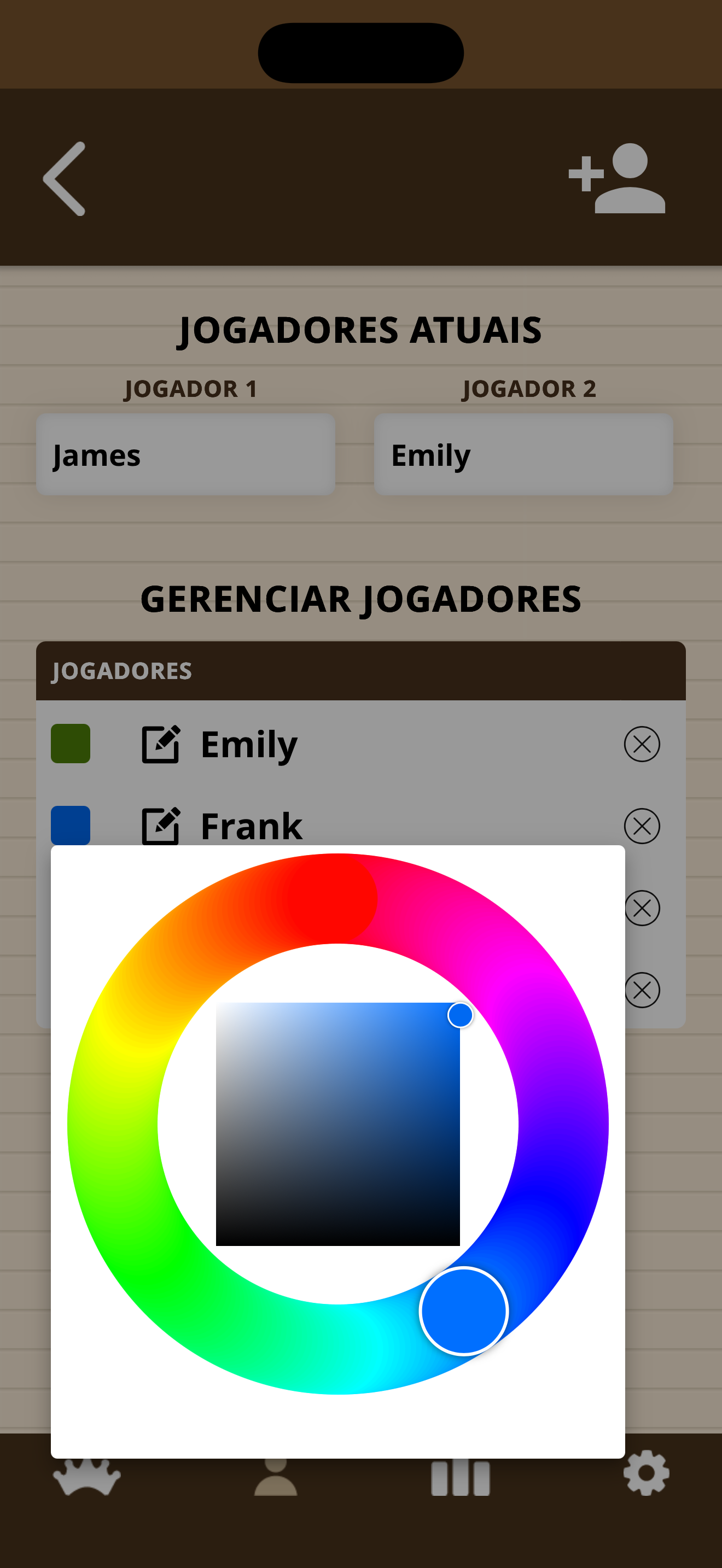Tap Frank's blue color swatch

click(71, 826)
